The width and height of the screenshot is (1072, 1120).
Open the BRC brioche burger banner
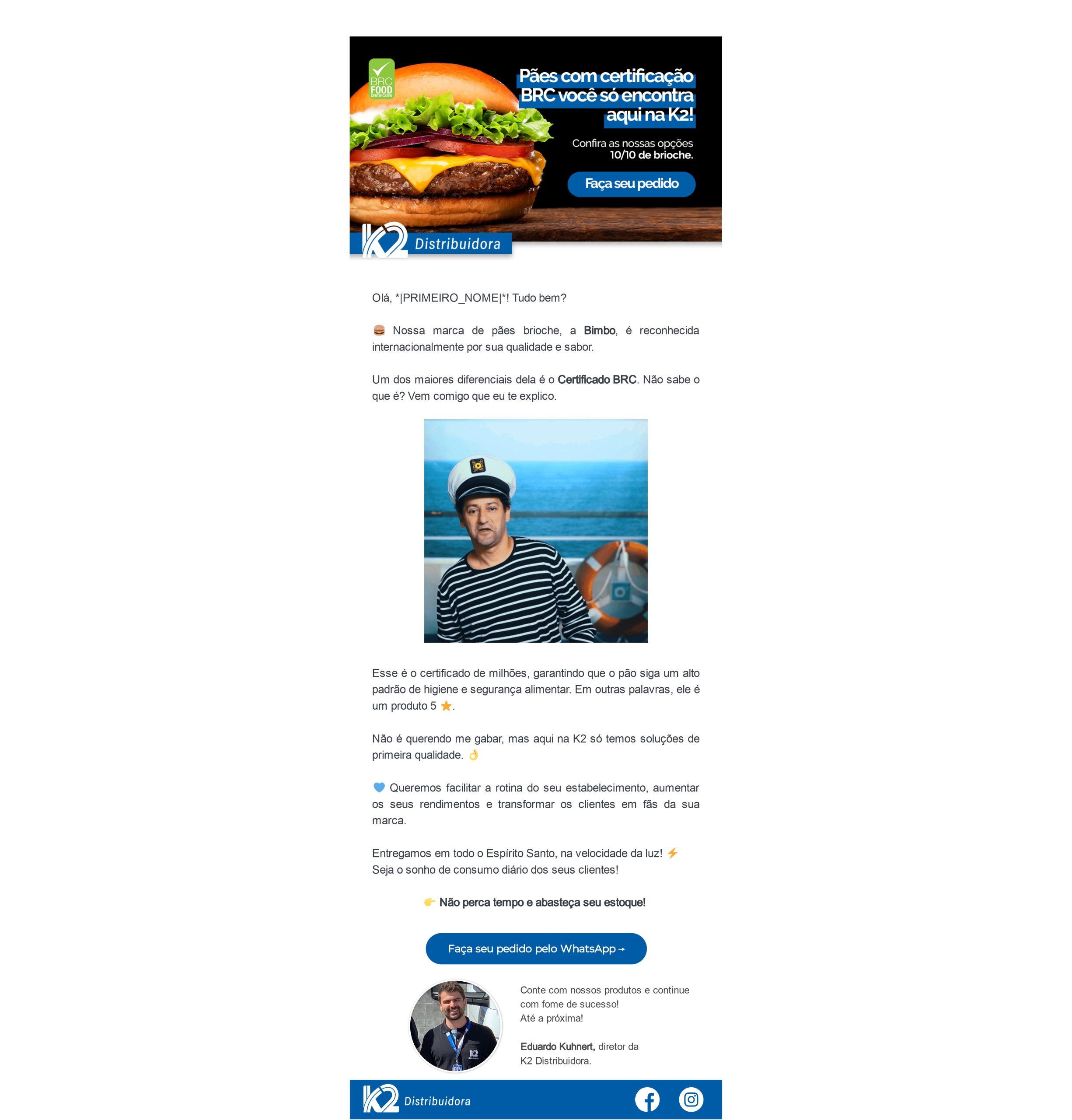[536, 147]
